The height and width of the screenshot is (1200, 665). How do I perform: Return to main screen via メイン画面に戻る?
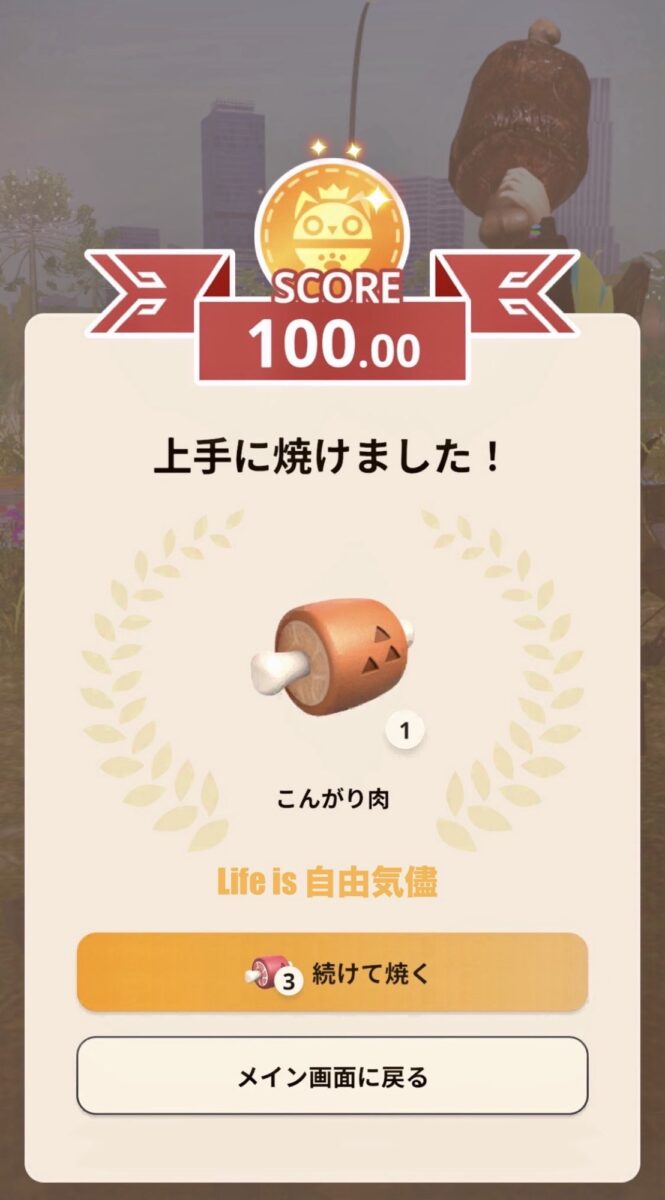332,1076
